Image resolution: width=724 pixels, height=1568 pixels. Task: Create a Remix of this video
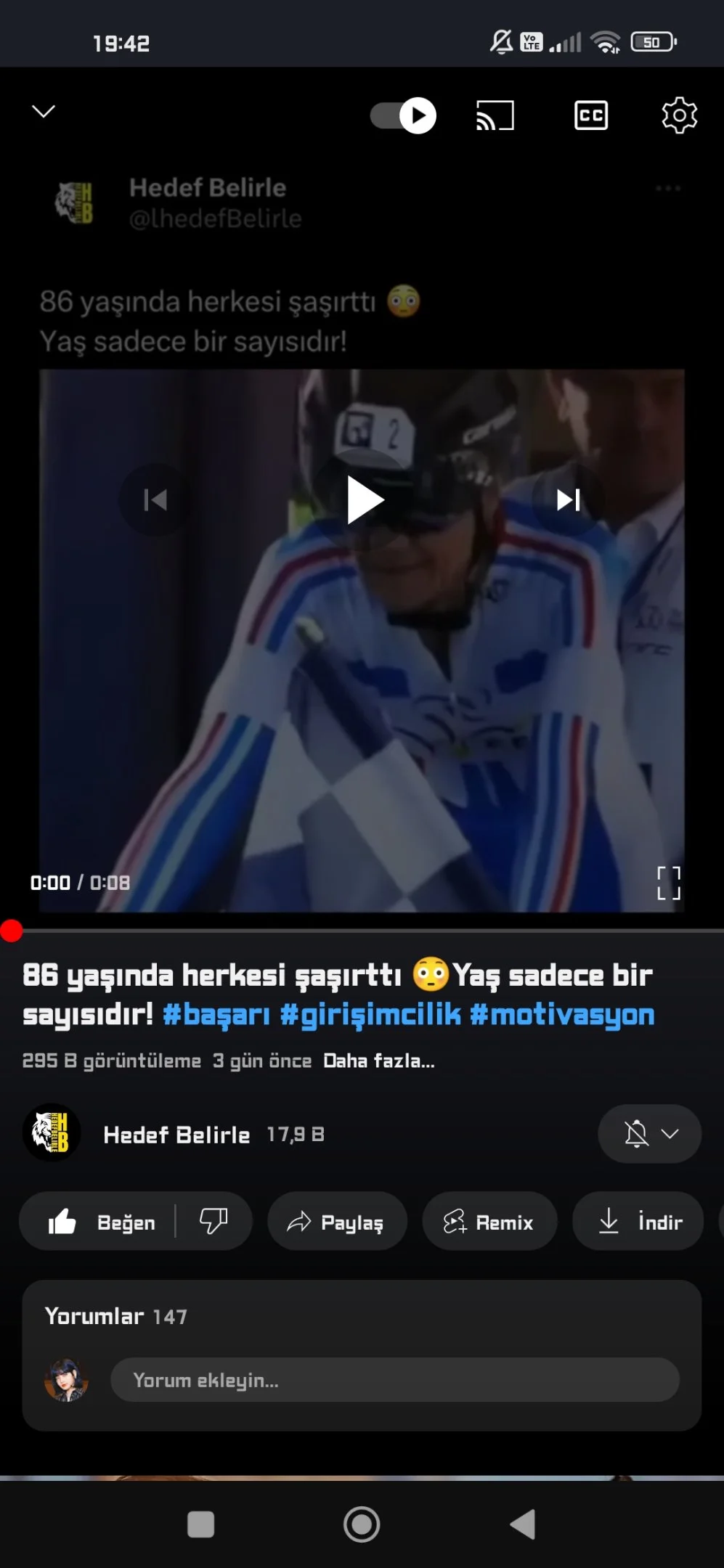pyautogui.click(x=489, y=1222)
